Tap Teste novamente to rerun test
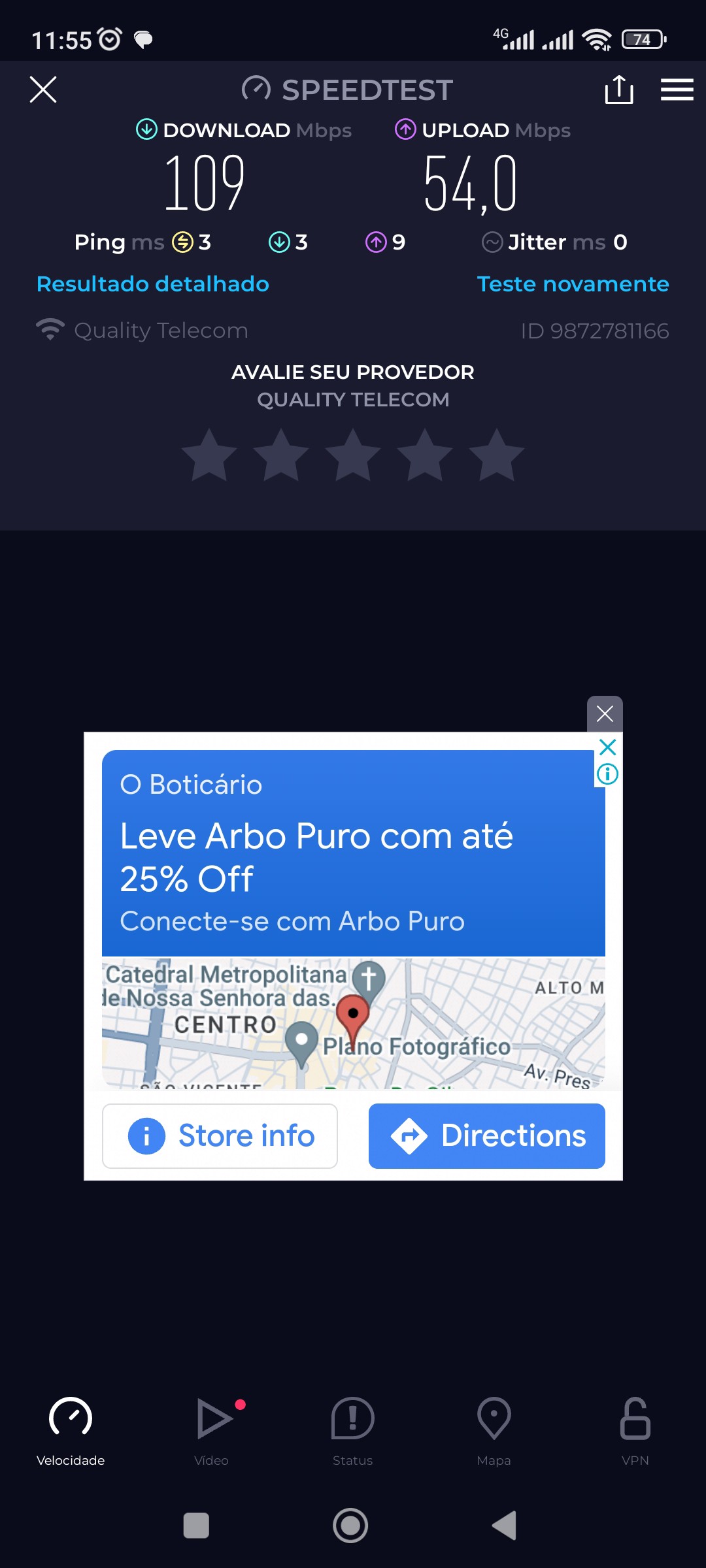This screenshot has height=1568, width=706. coord(573,284)
